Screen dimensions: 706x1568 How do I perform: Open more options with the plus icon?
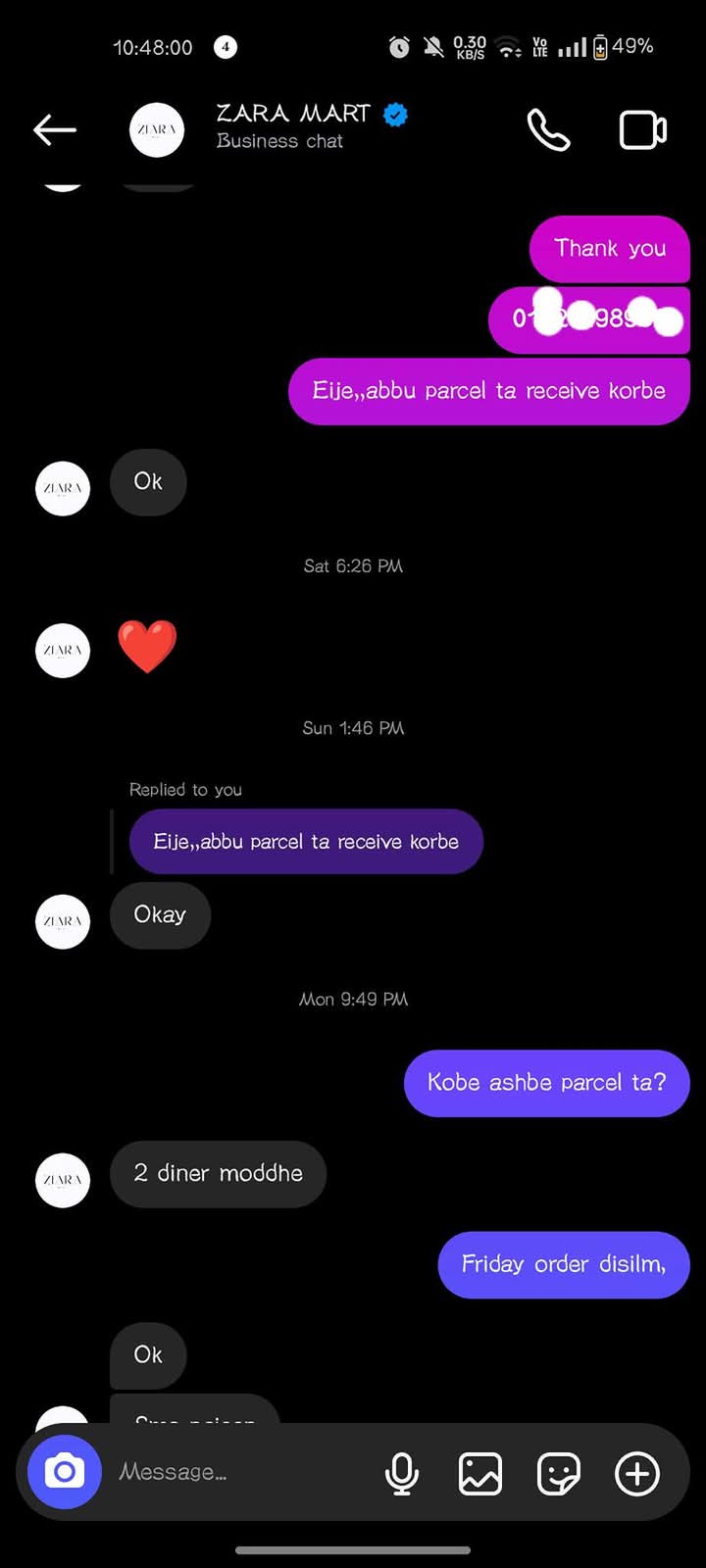tap(637, 1473)
